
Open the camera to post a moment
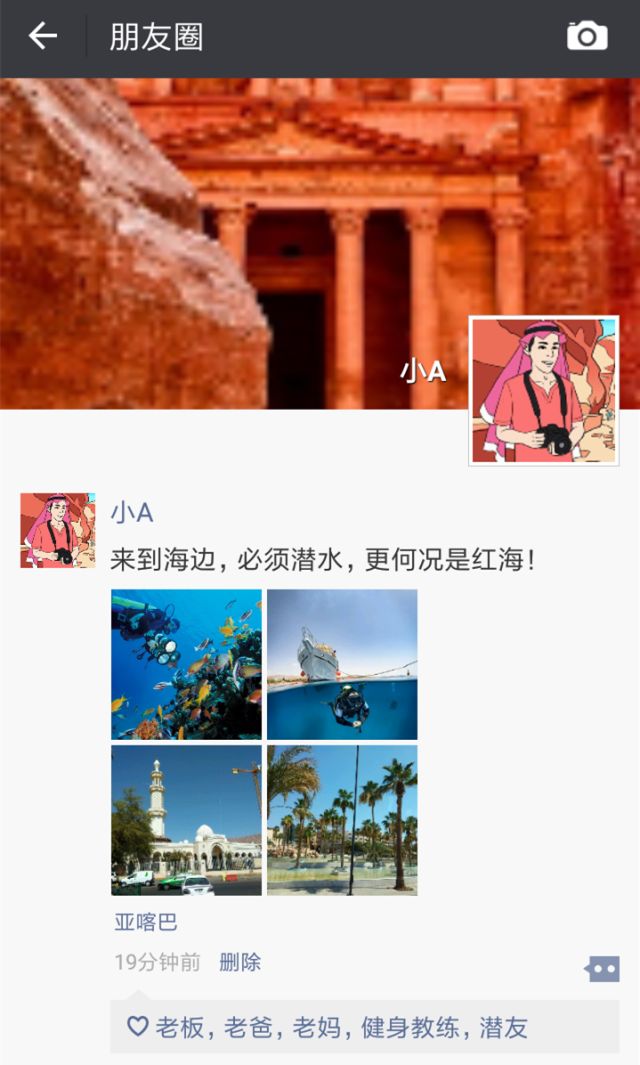tap(587, 37)
